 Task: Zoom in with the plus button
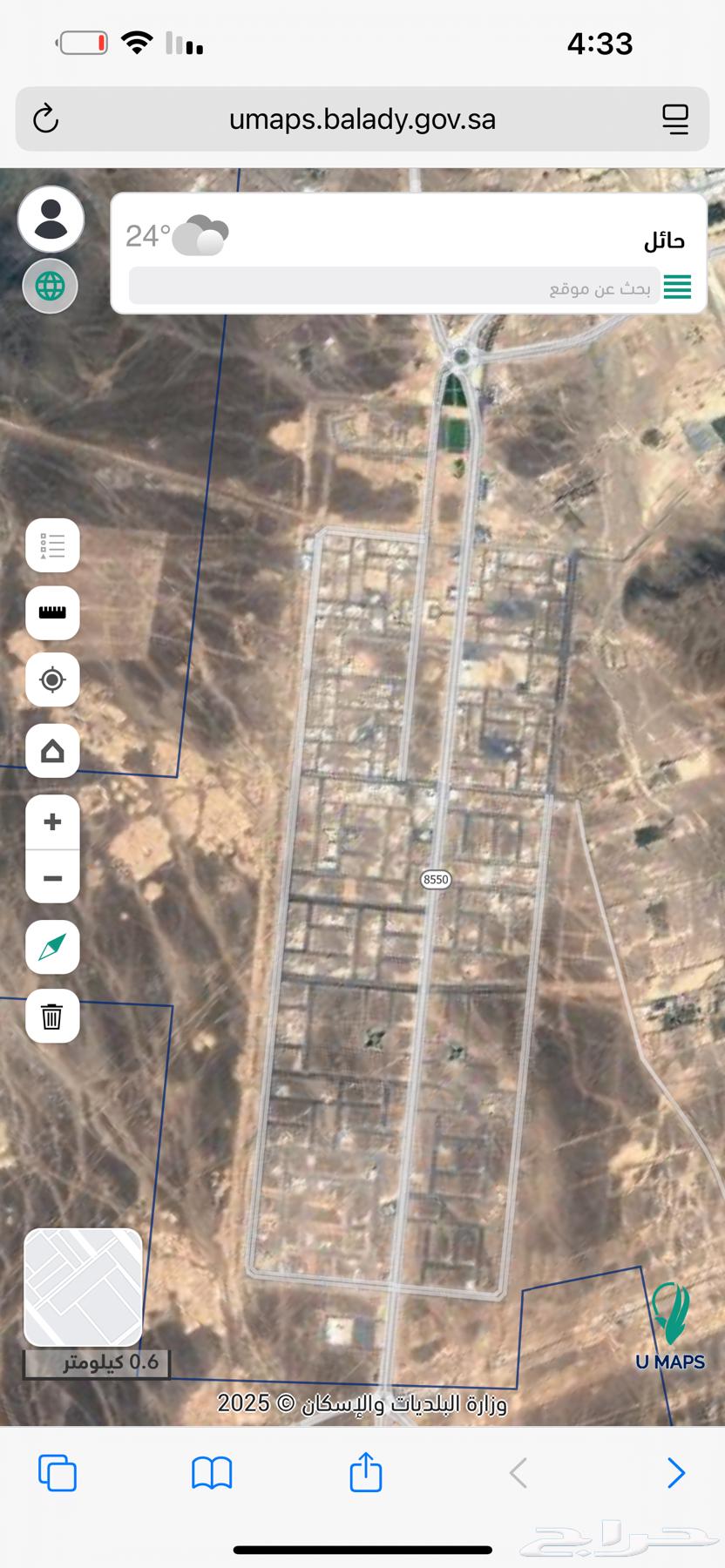click(52, 821)
